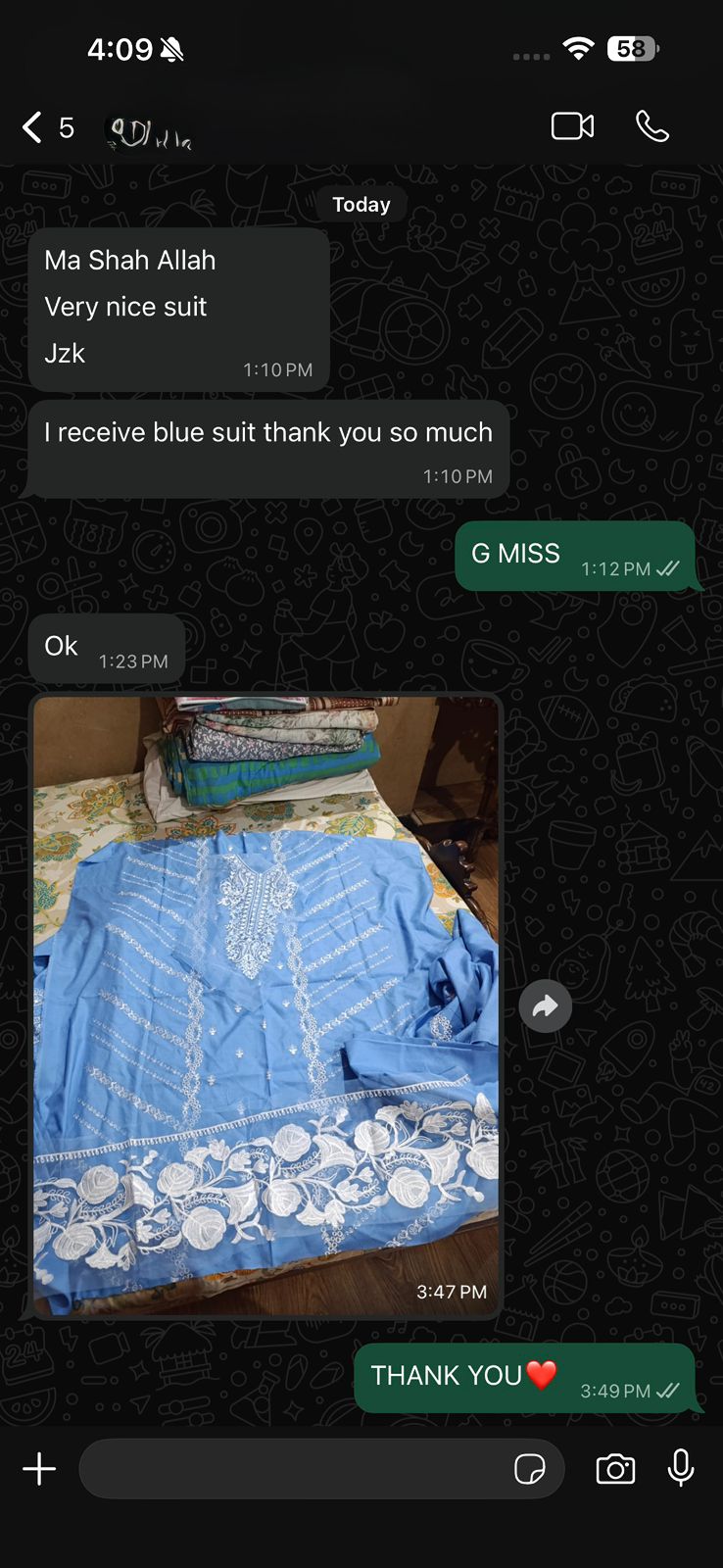Screen dimensions: 723x1568
Task: Open the contact info from the header
Action: tap(150, 130)
